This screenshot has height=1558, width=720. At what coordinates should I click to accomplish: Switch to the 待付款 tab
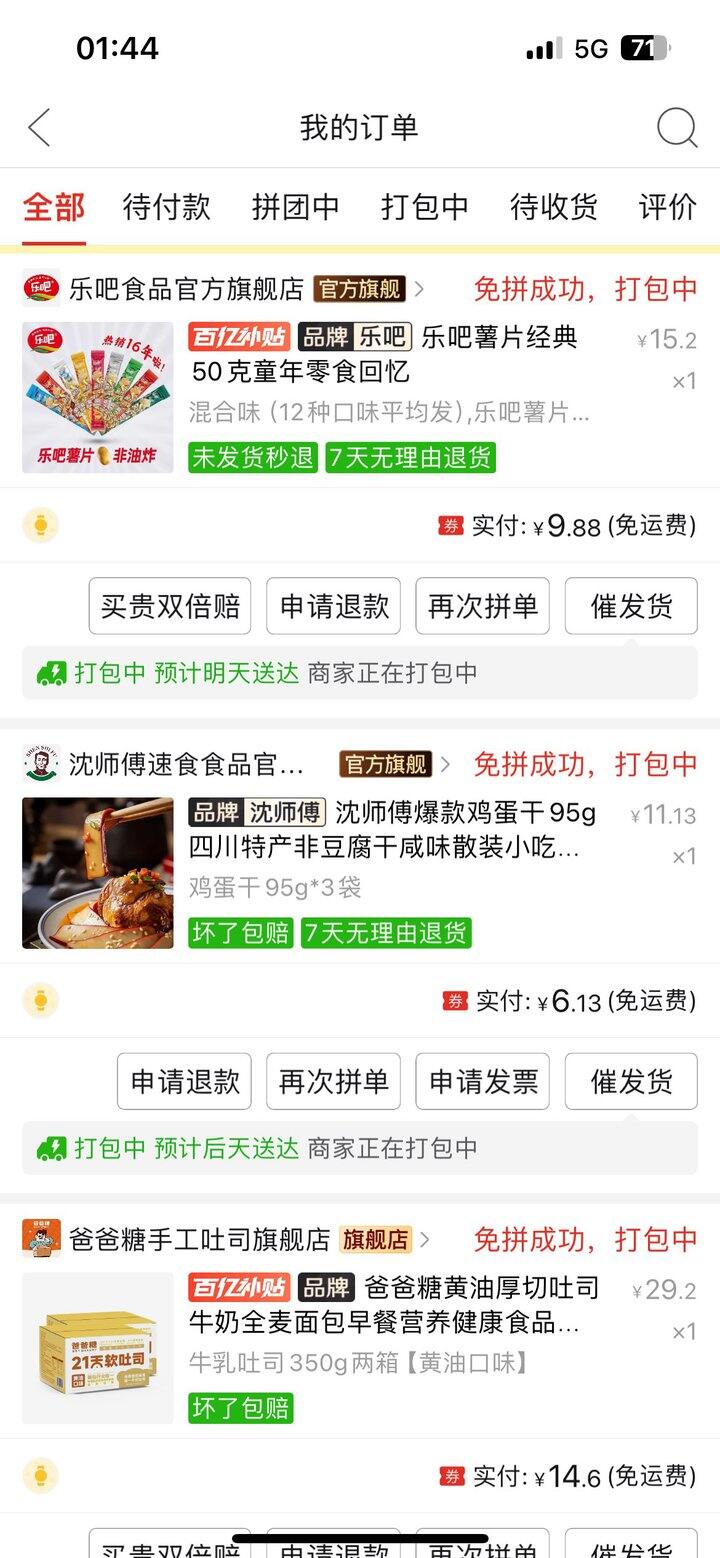click(x=164, y=208)
